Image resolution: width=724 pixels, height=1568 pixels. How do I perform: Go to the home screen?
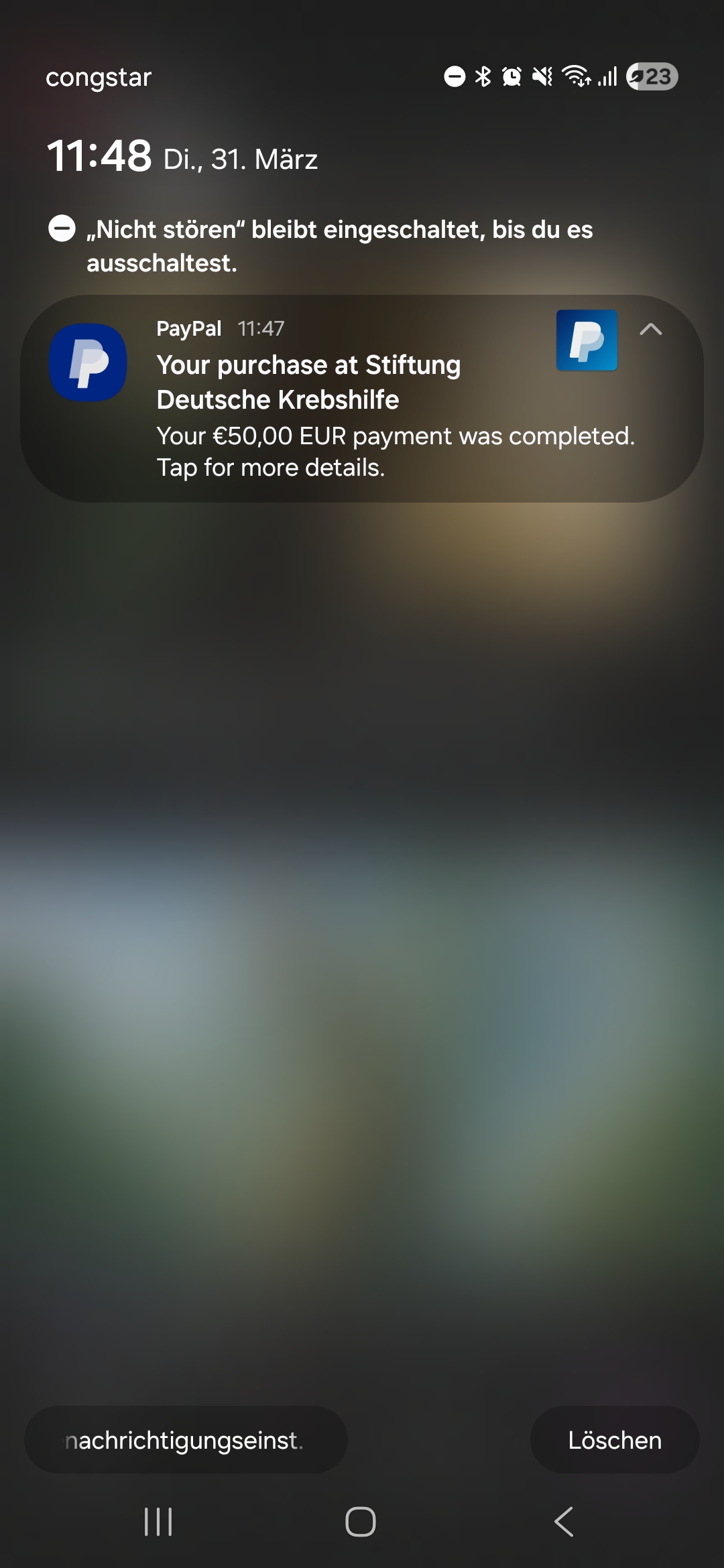[361, 1521]
